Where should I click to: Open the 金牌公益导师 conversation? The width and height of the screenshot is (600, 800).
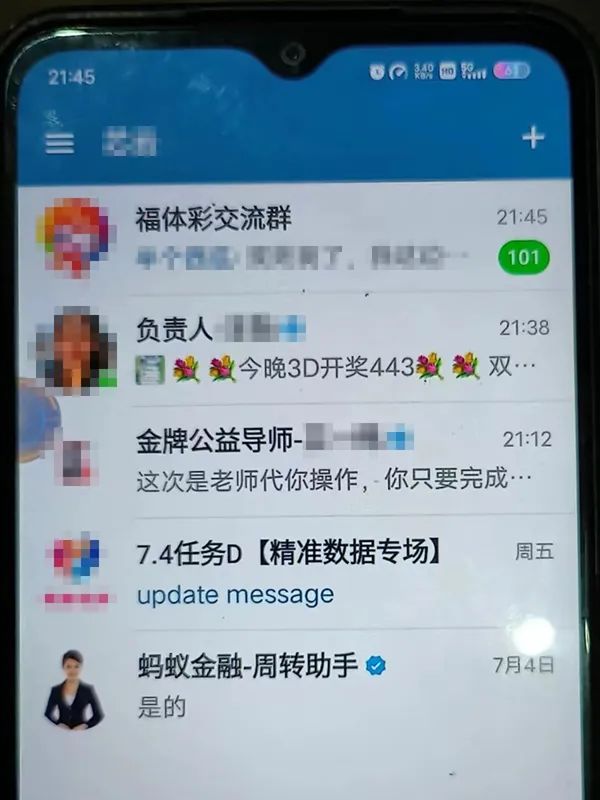[x=300, y=459]
